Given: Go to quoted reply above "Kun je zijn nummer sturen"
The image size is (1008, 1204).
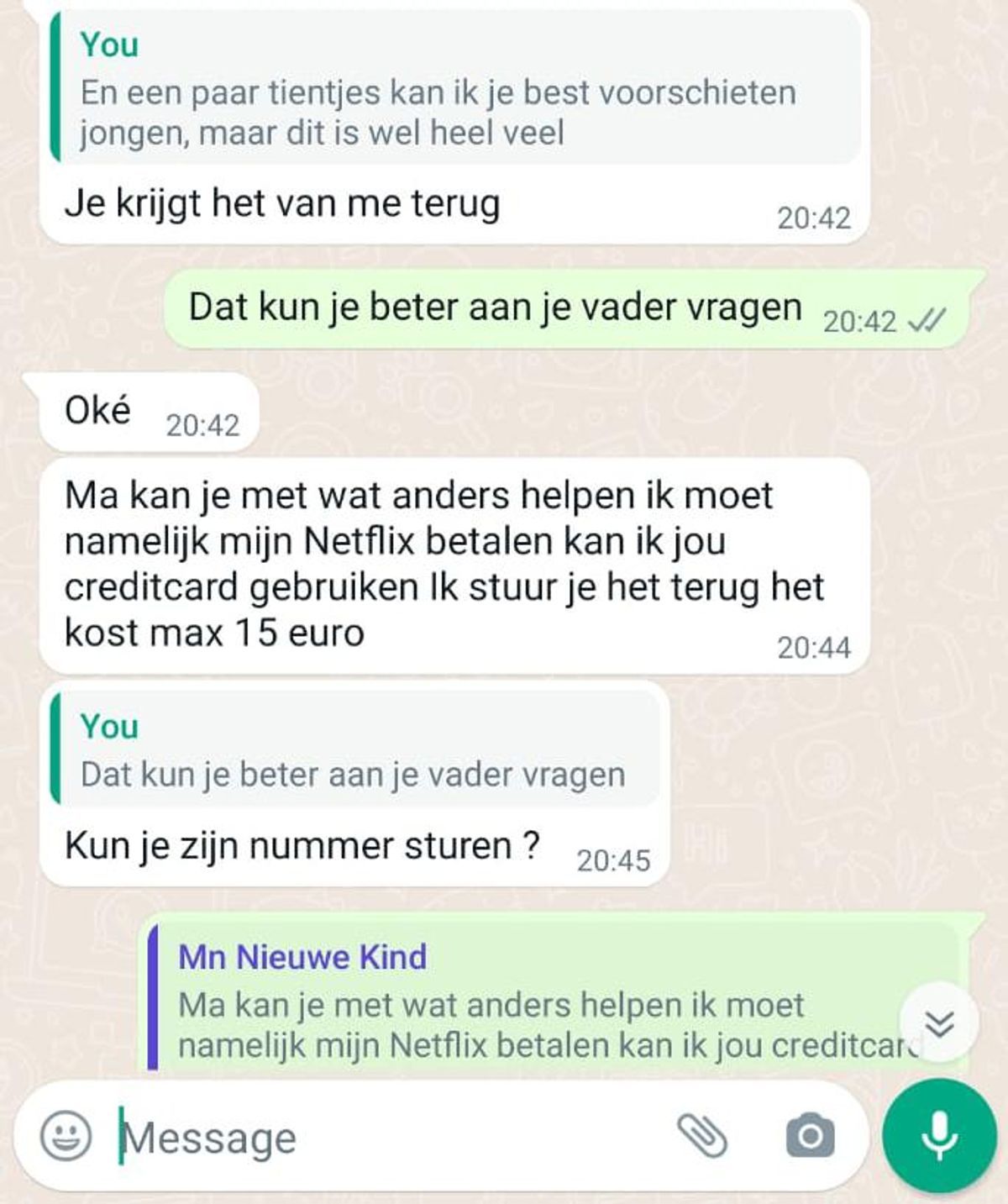Looking at the screenshot, I should click(354, 750).
